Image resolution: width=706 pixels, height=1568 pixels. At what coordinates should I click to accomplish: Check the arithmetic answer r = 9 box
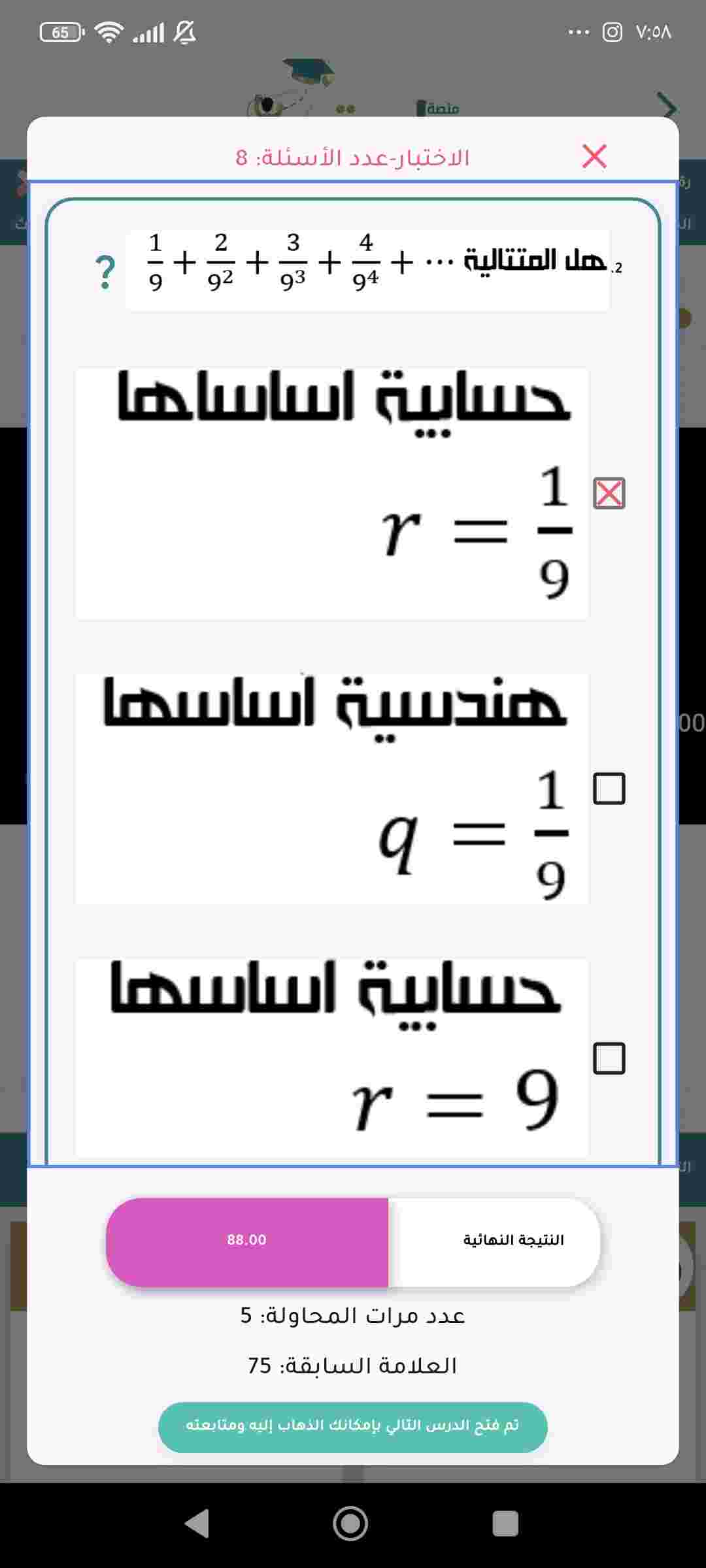coord(609,1058)
